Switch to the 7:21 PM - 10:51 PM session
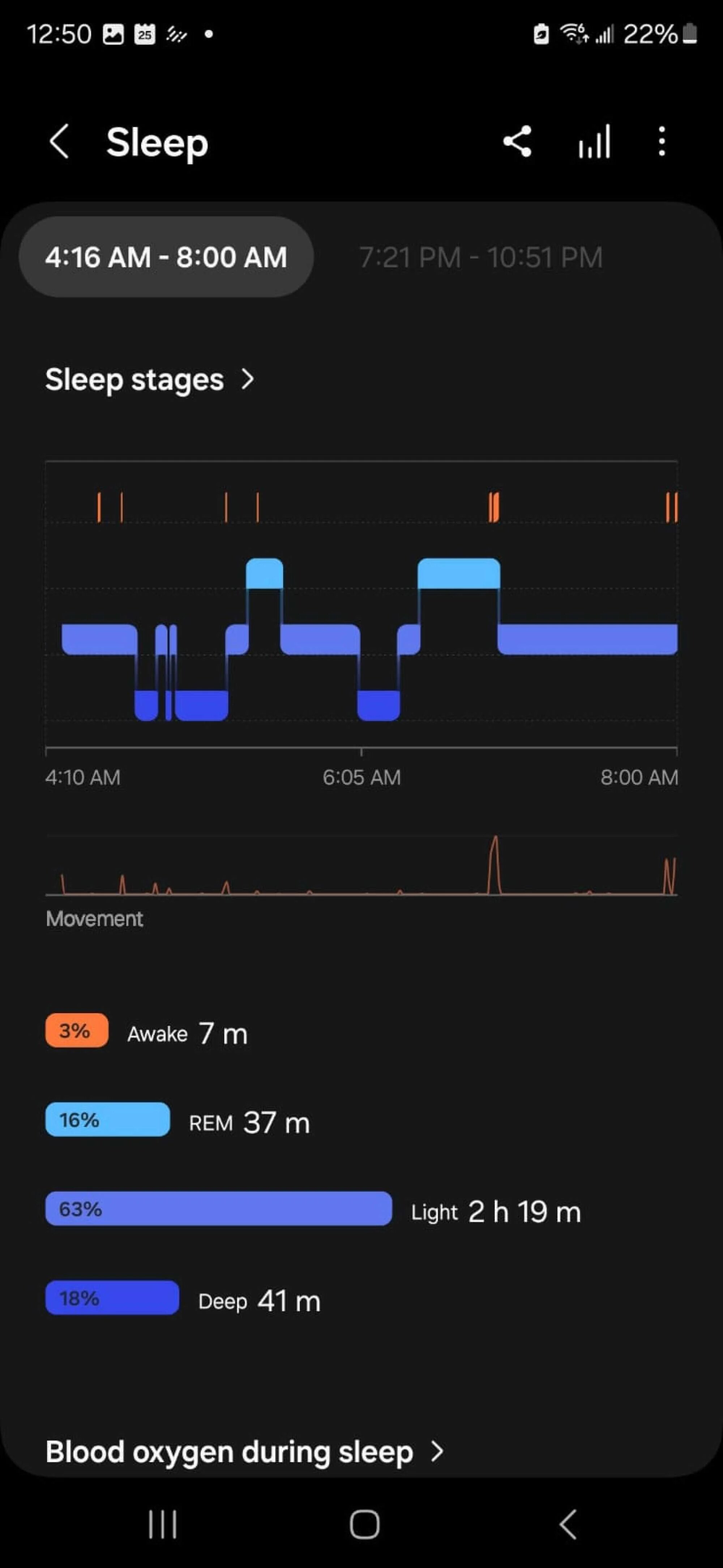The image size is (723, 1568). [x=481, y=257]
